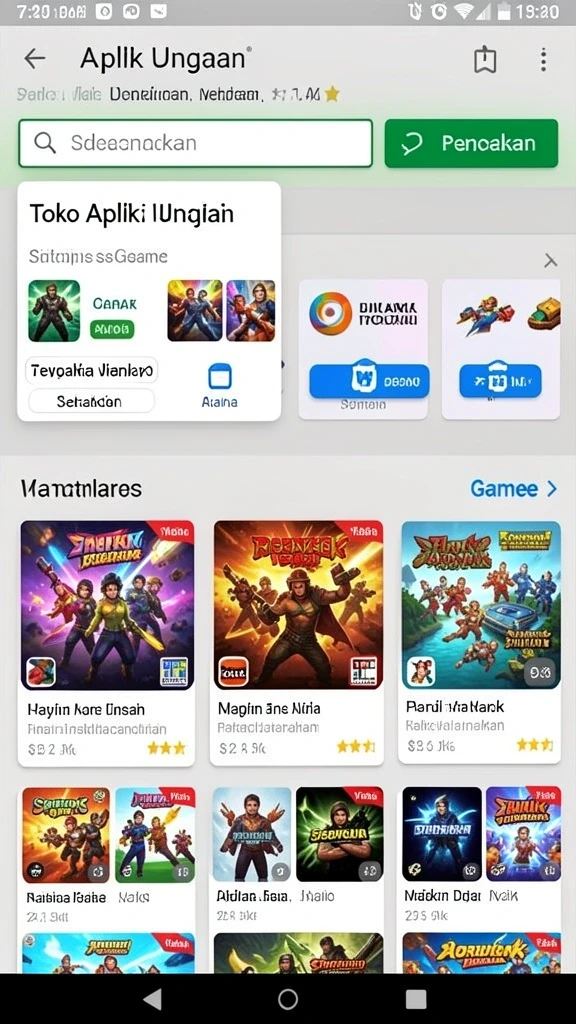
Task: Tap the Tevoakia Vianlaro button
Action: [91, 371]
